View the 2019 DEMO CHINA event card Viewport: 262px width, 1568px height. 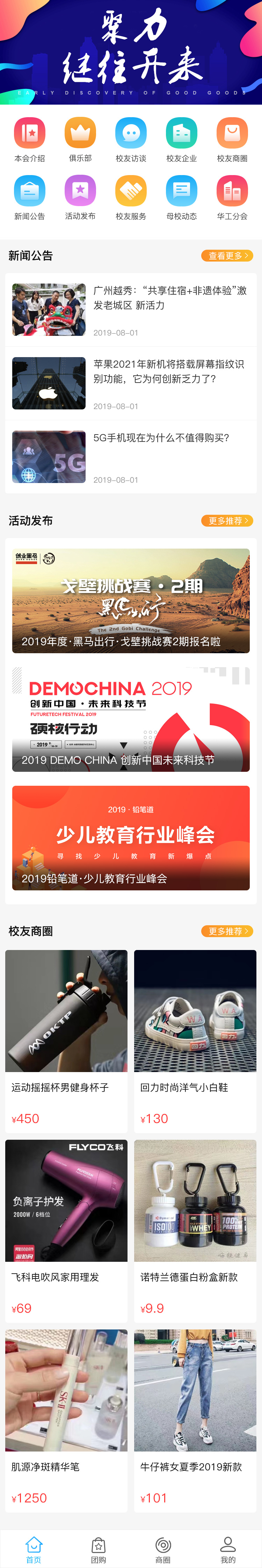coord(131,719)
